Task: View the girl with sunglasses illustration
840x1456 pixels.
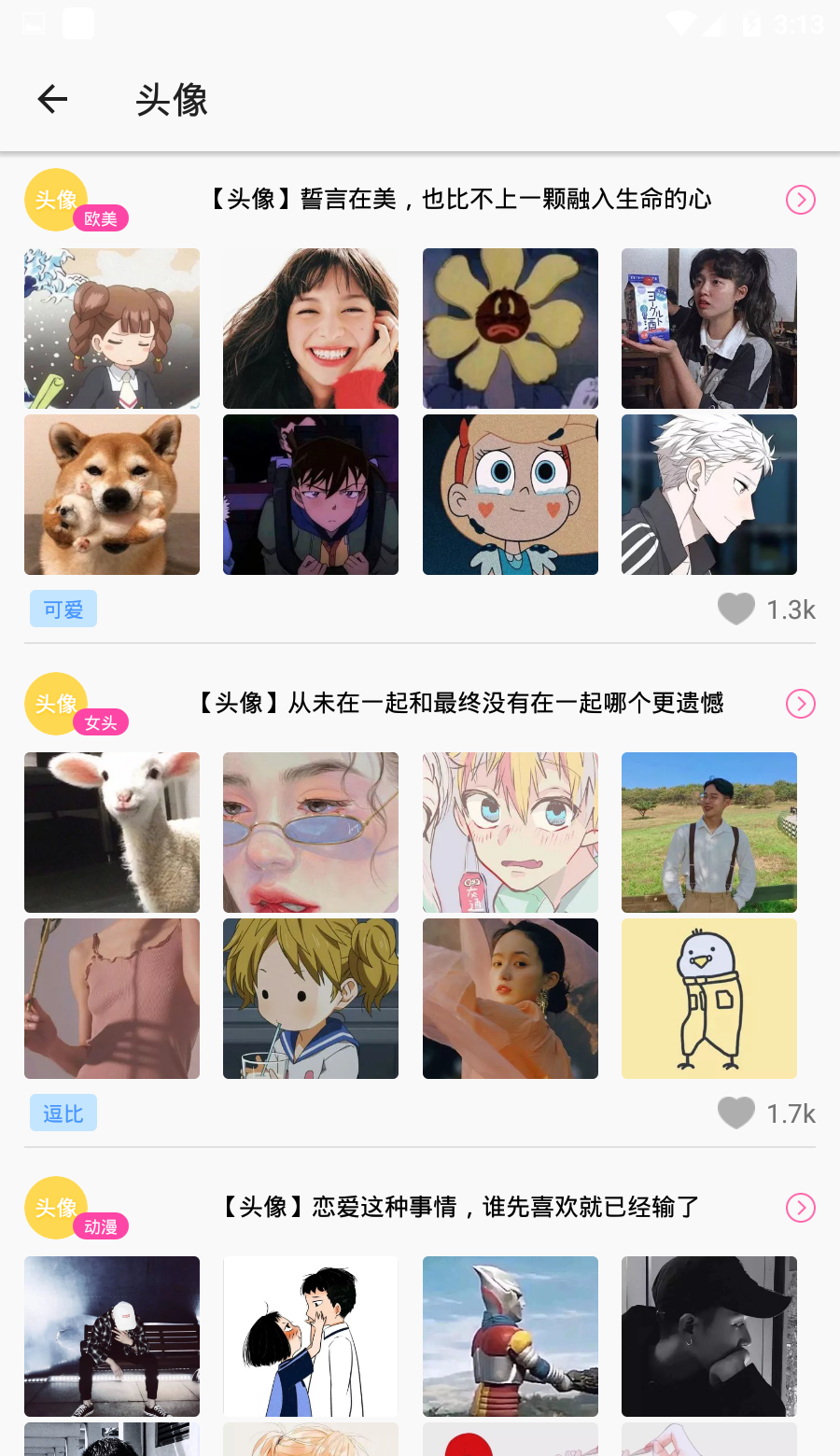Action: 311,833
